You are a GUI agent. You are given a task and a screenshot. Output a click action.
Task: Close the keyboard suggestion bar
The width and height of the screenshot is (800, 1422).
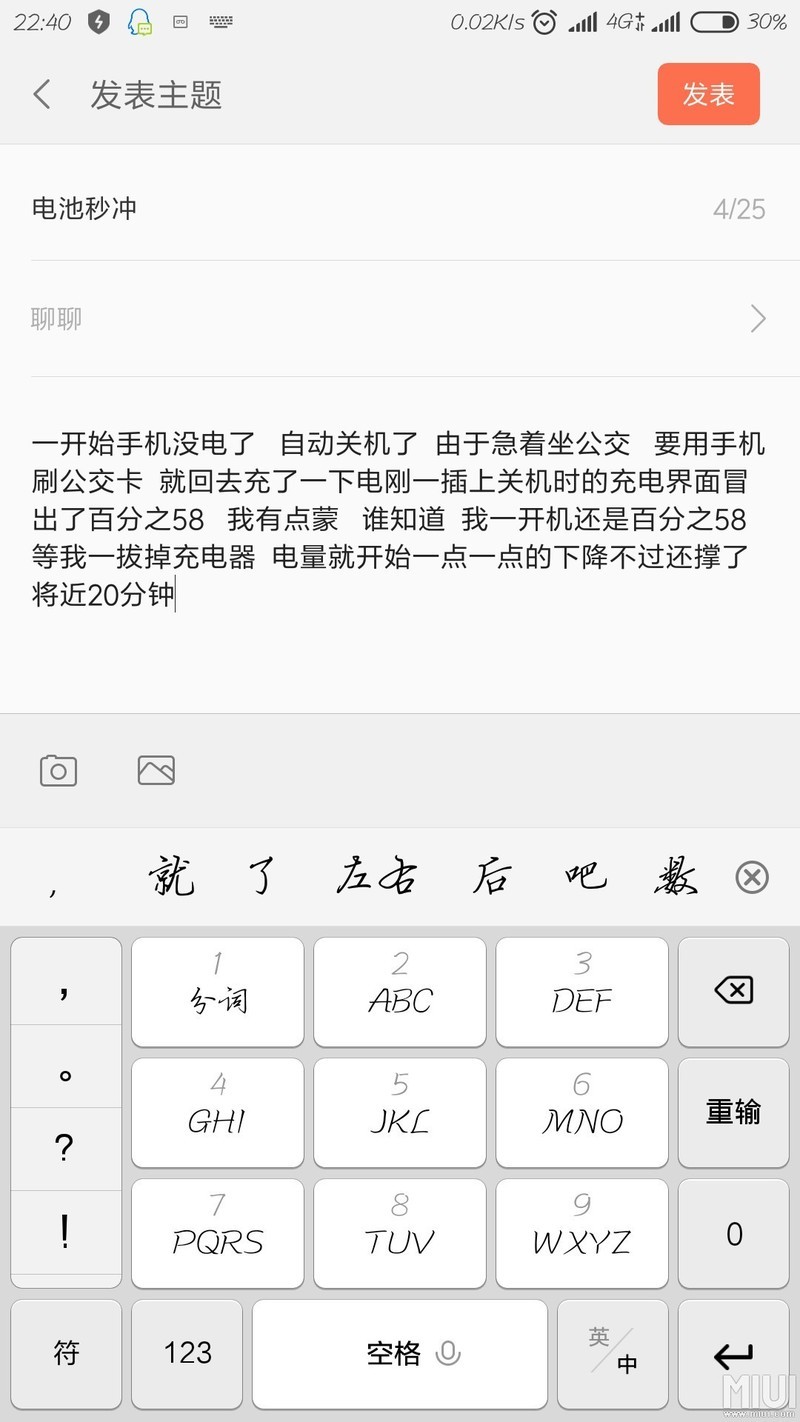click(x=751, y=878)
